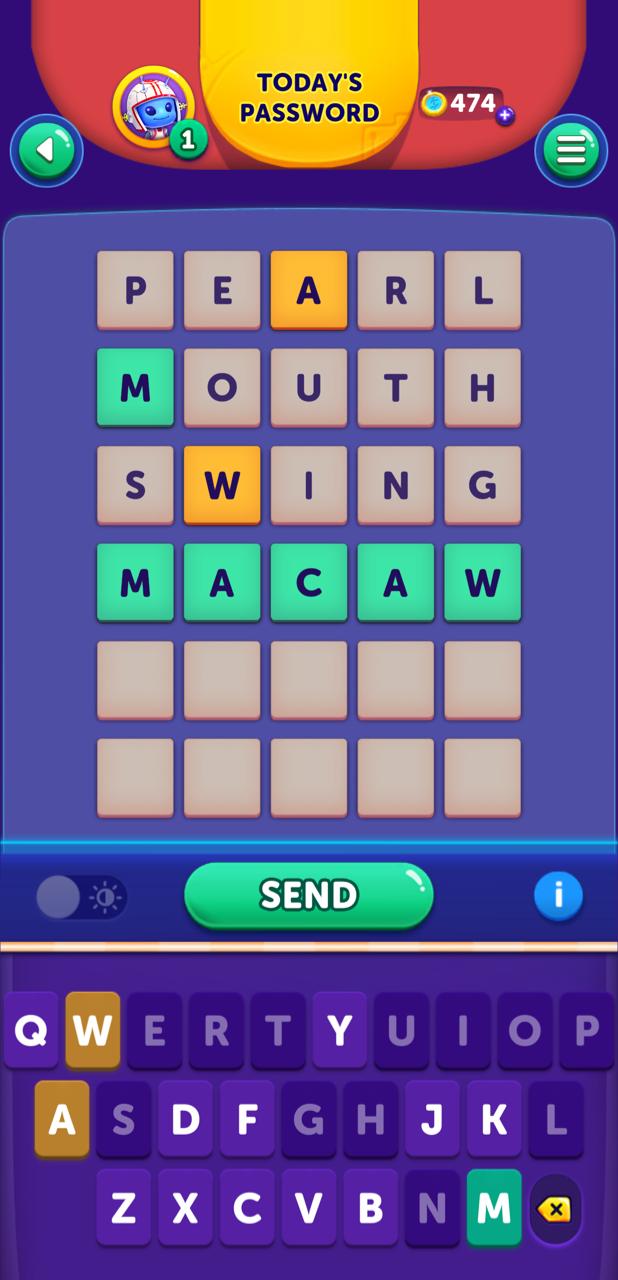
Task: Tap the highlighted W key
Action: point(93,1030)
